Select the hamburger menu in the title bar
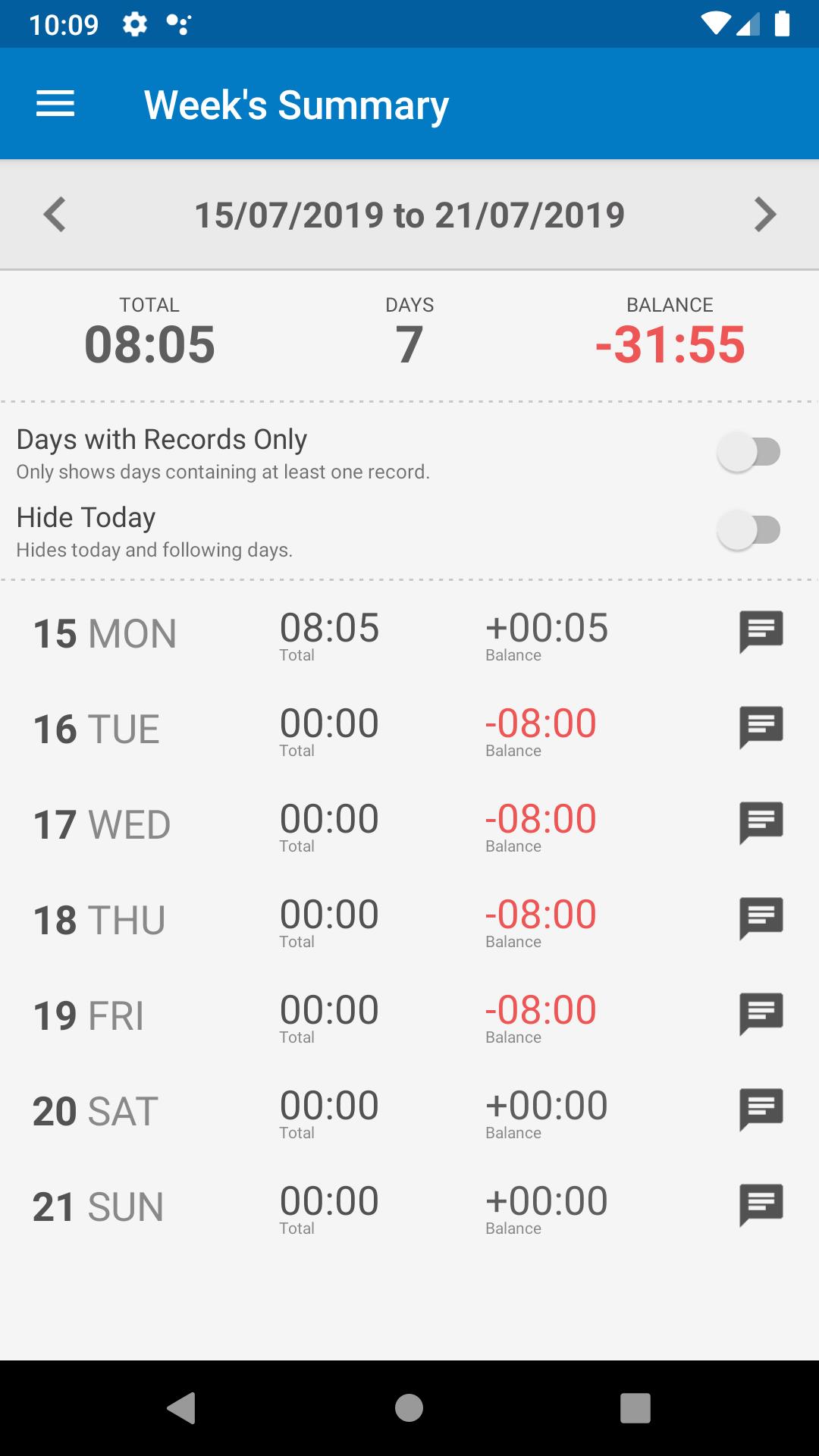819x1456 pixels. 55,104
